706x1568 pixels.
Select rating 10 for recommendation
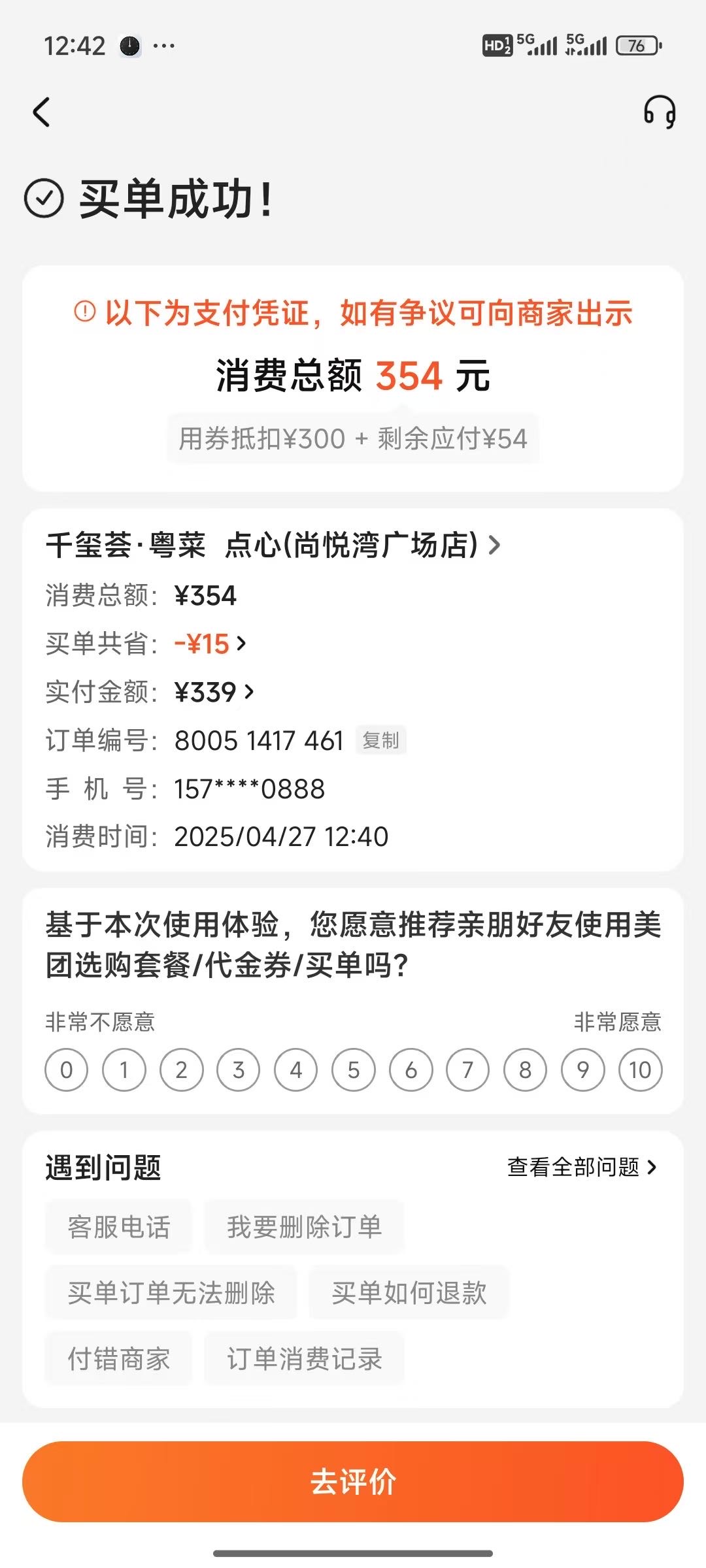click(640, 1070)
